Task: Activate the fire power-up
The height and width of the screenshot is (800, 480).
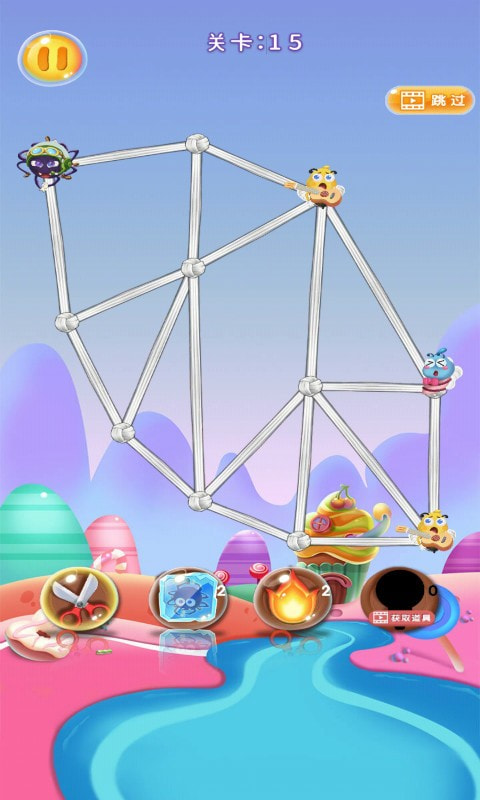Action: (x=293, y=598)
